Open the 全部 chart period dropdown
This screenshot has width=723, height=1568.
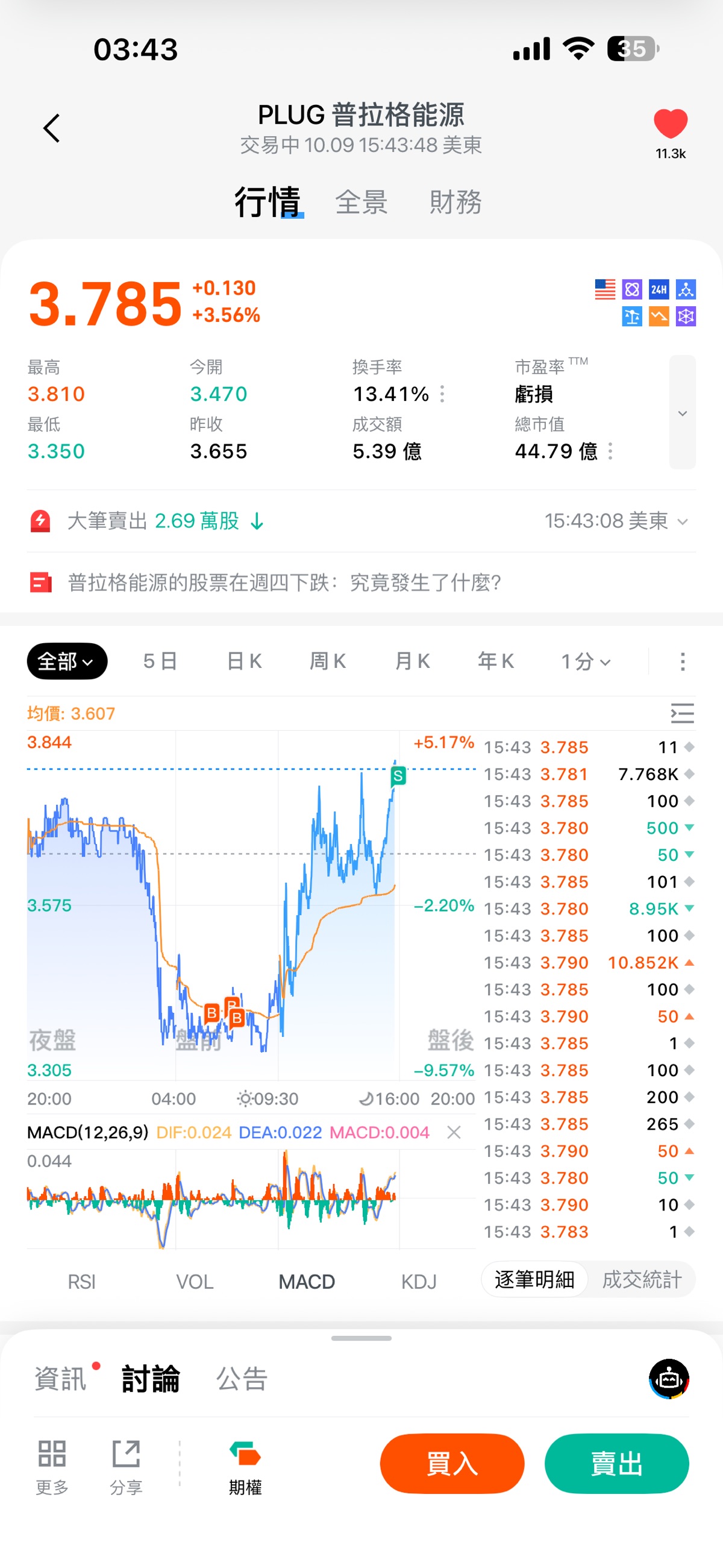pyautogui.click(x=67, y=661)
